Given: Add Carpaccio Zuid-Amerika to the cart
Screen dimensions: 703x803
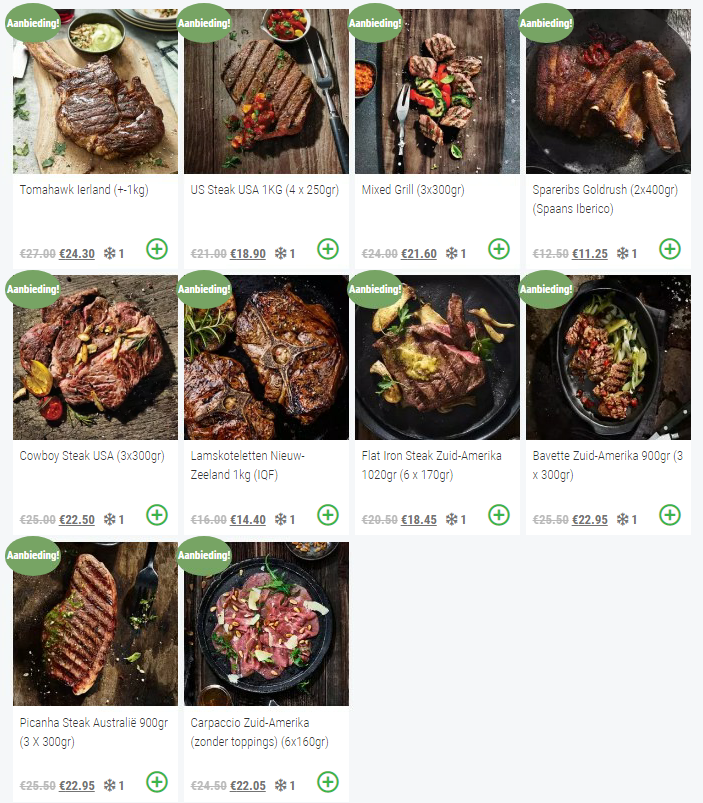Looking at the screenshot, I should pos(328,781).
